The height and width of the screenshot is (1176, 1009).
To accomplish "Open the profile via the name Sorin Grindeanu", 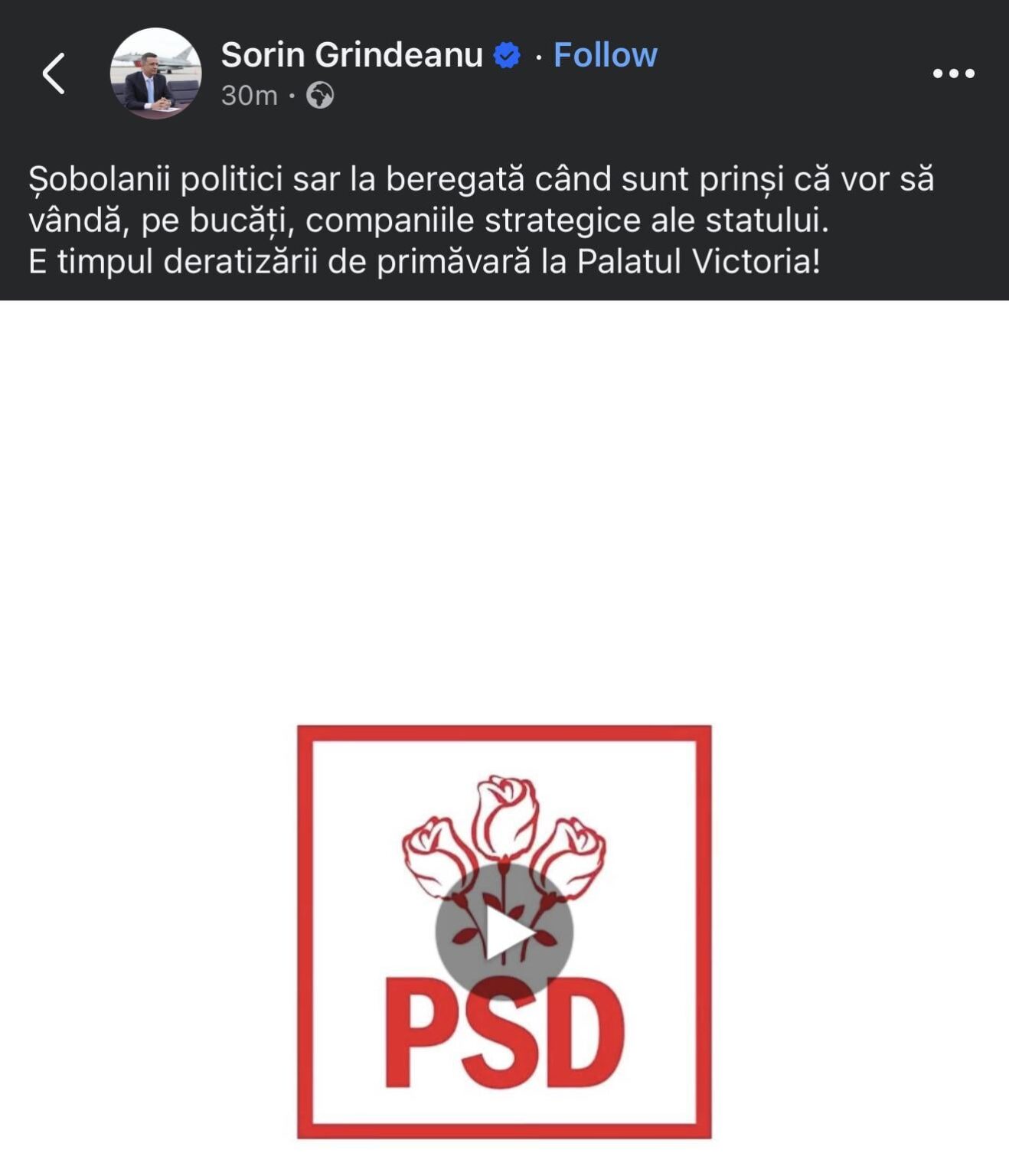I will [352, 54].
